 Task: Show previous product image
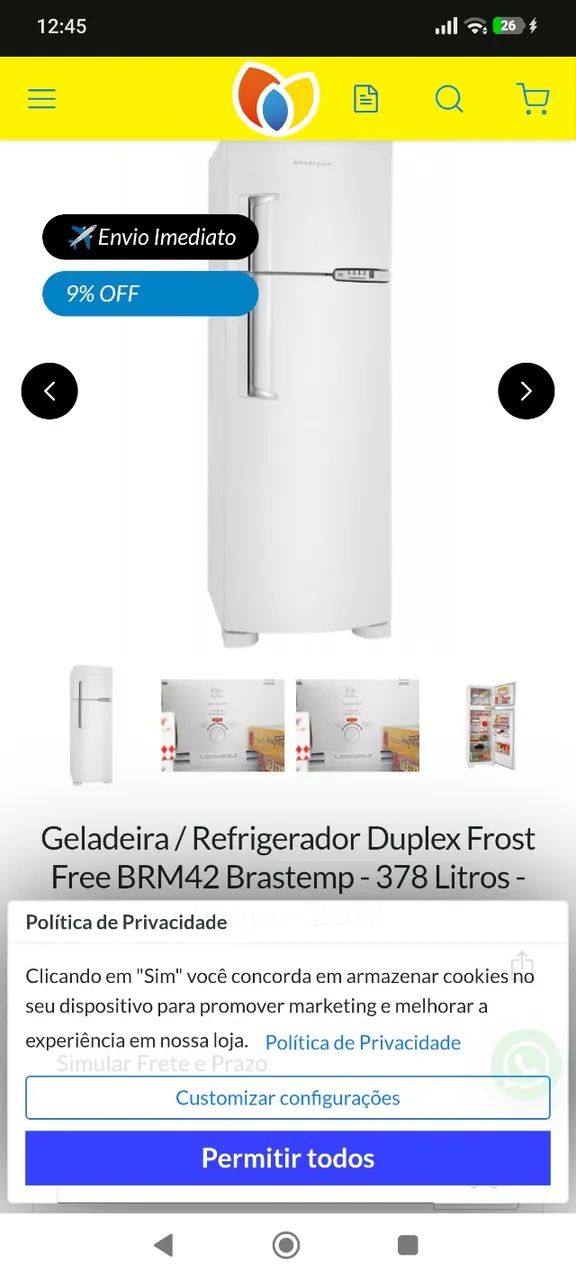[x=49, y=391]
